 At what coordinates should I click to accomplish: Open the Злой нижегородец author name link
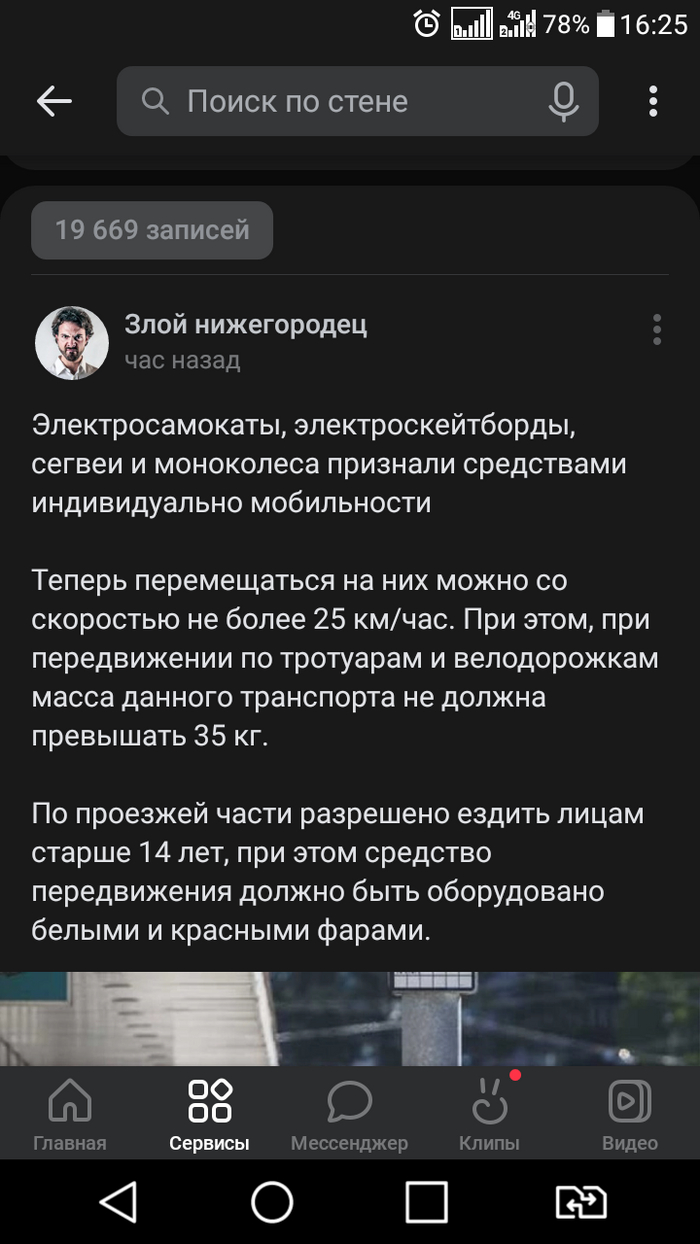[245, 324]
